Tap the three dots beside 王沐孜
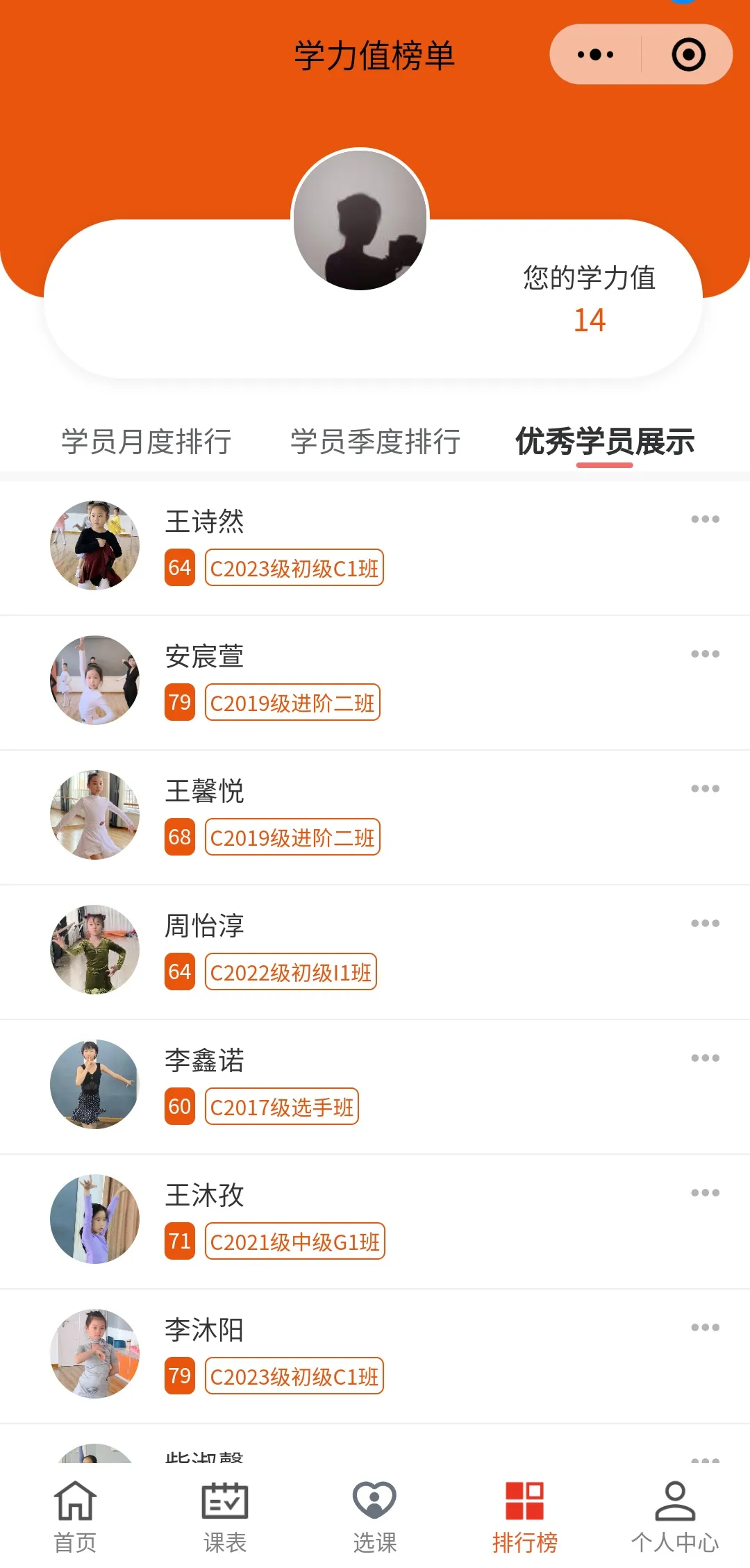Image resolution: width=750 pixels, height=1568 pixels. click(x=705, y=1193)
